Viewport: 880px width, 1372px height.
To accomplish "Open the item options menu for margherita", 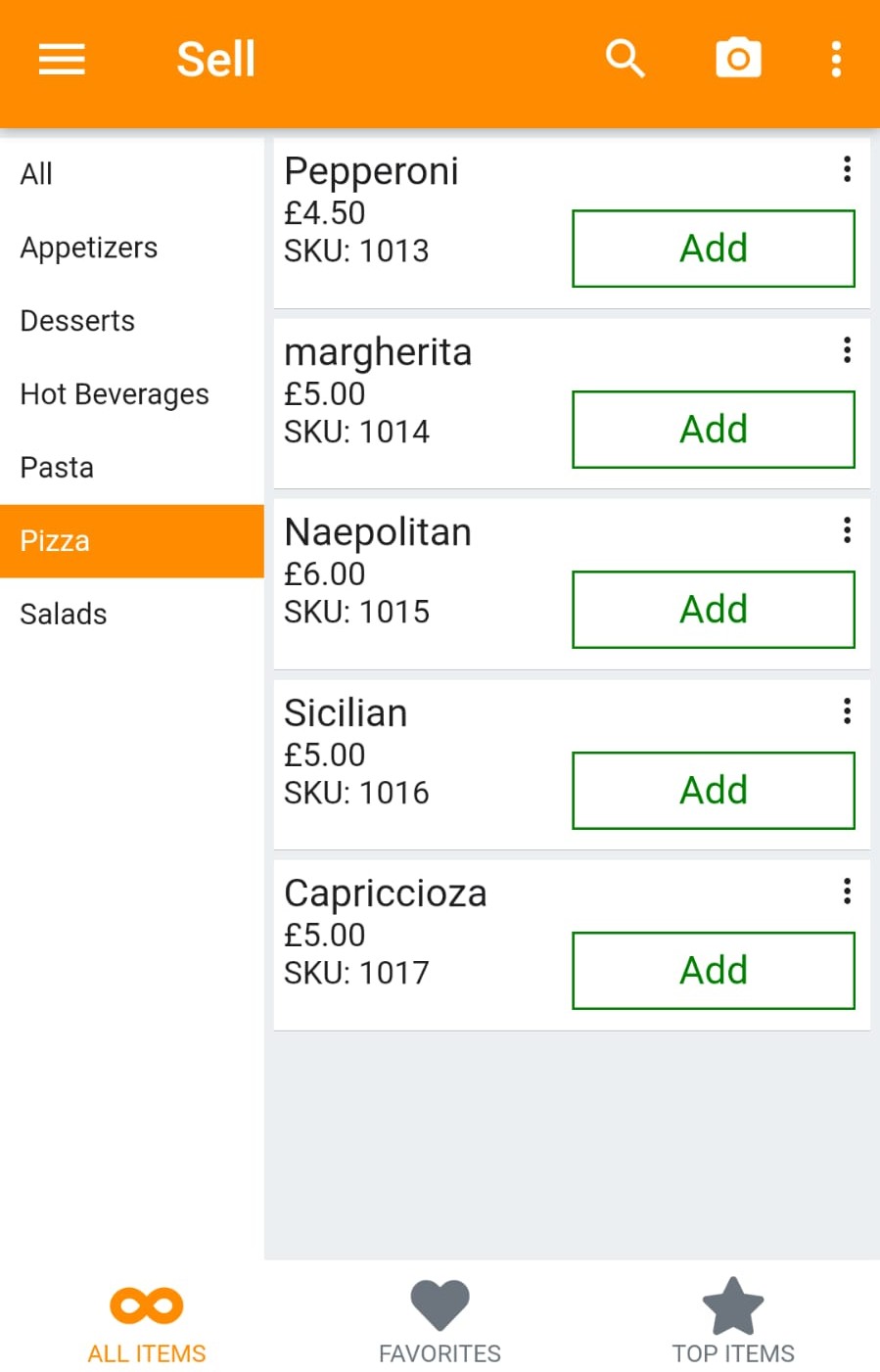I will [x=847, y=349].
